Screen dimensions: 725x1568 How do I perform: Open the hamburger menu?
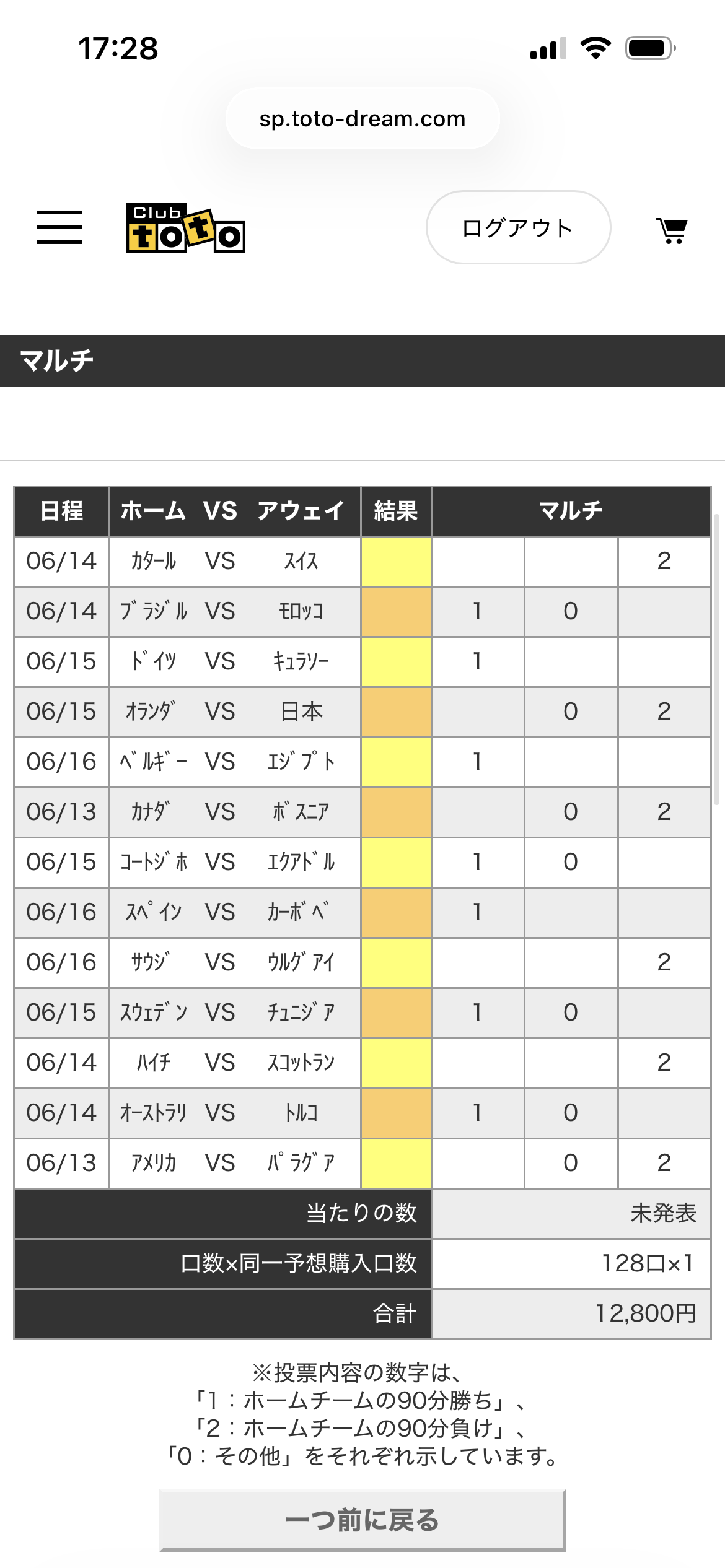(59, 227)
